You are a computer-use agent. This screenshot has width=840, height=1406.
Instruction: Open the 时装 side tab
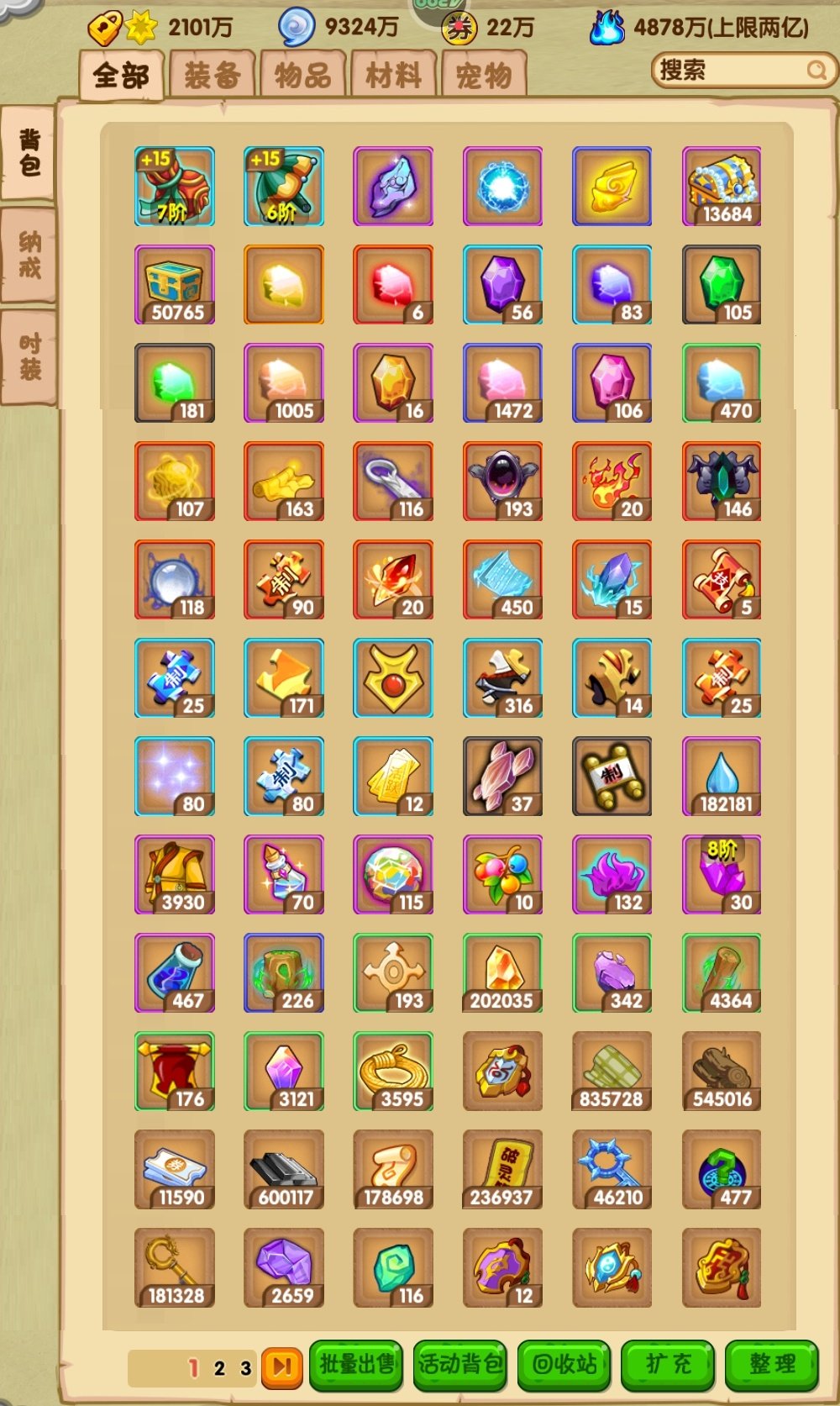pos(29,356)
